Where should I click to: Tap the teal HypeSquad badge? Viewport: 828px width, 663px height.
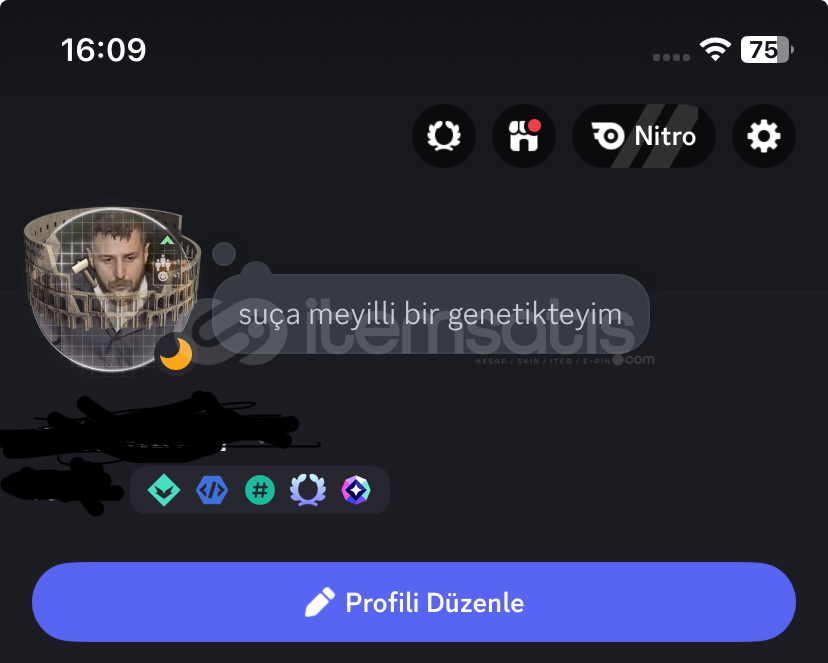coord(164,490)
